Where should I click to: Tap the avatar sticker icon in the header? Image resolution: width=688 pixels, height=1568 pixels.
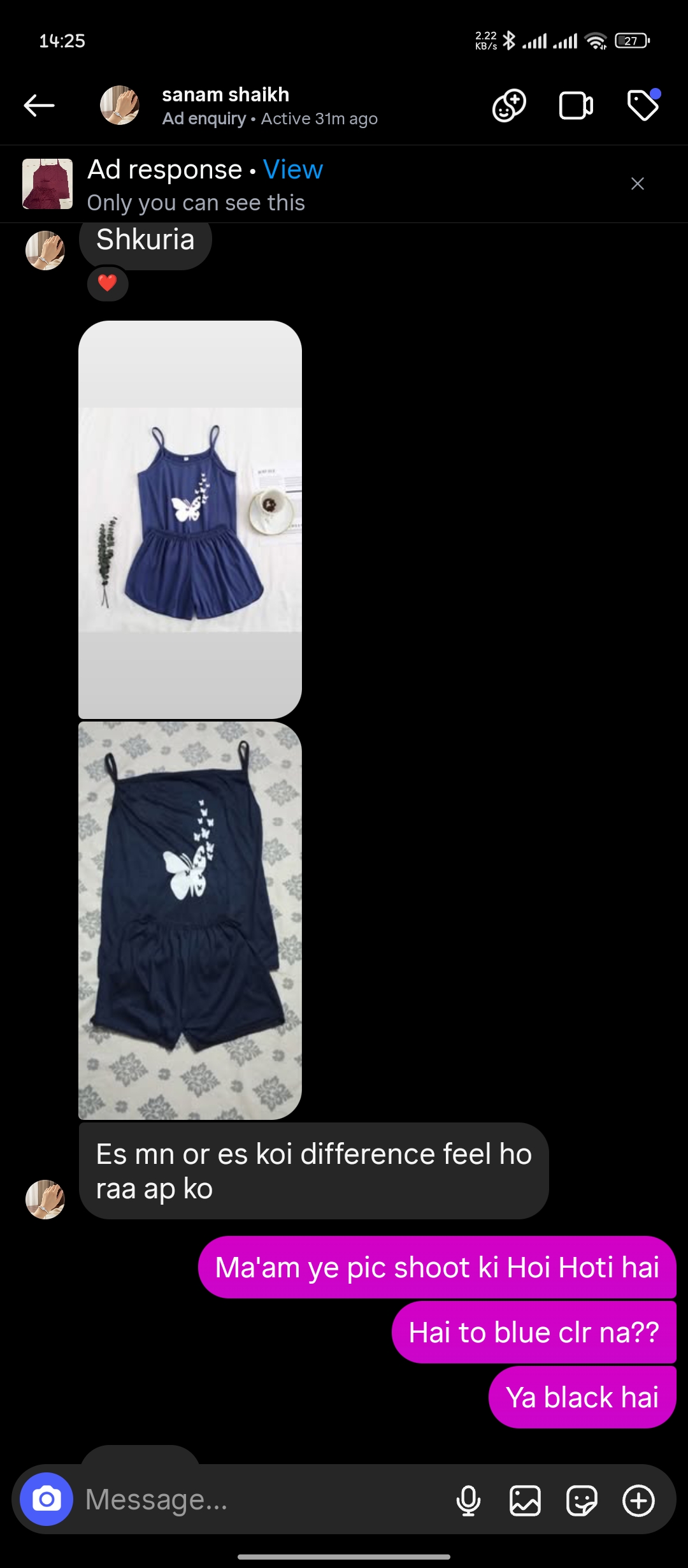pos(509,105)
